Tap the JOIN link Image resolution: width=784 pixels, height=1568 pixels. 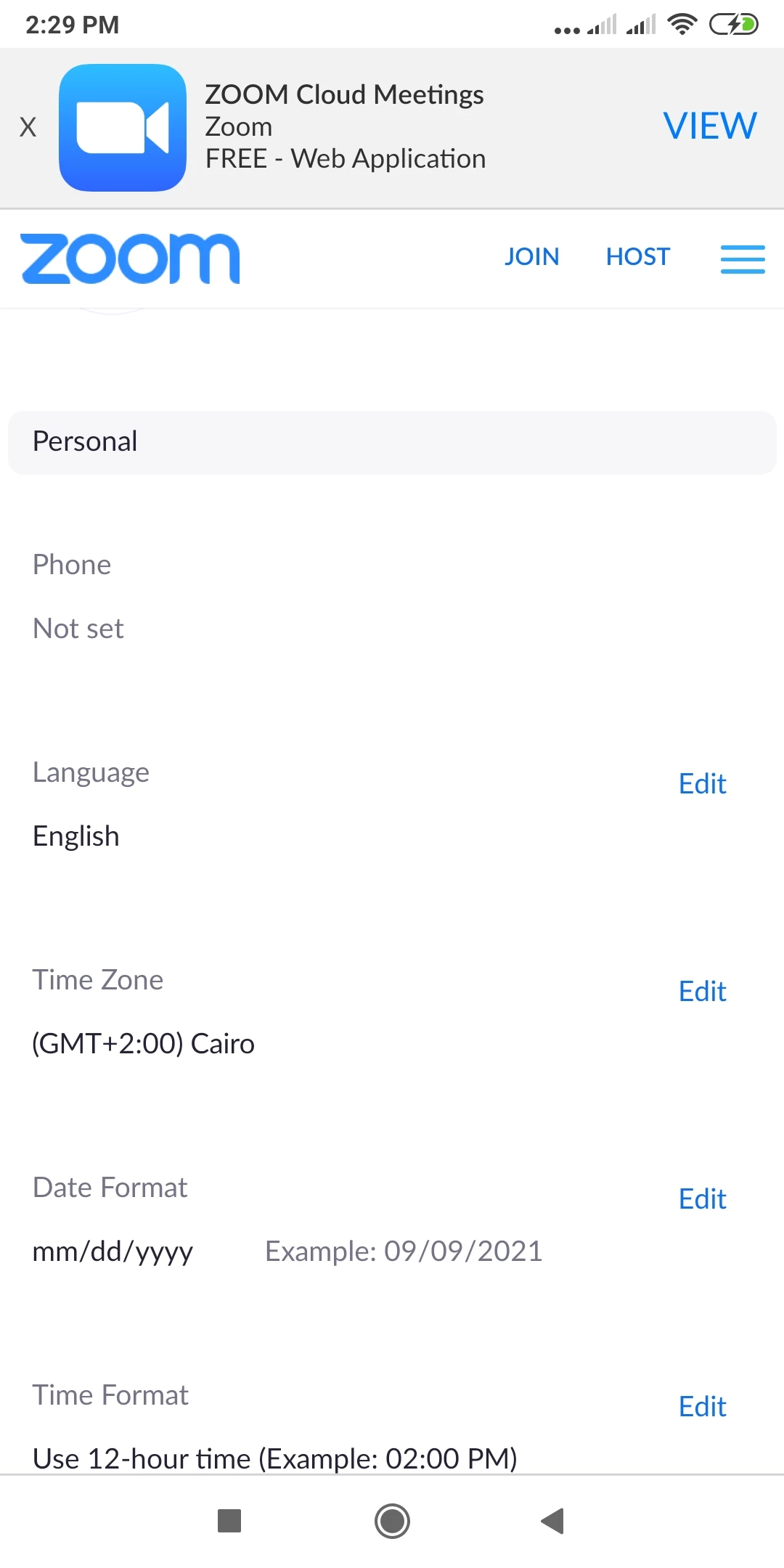click(x=531, y=257)
